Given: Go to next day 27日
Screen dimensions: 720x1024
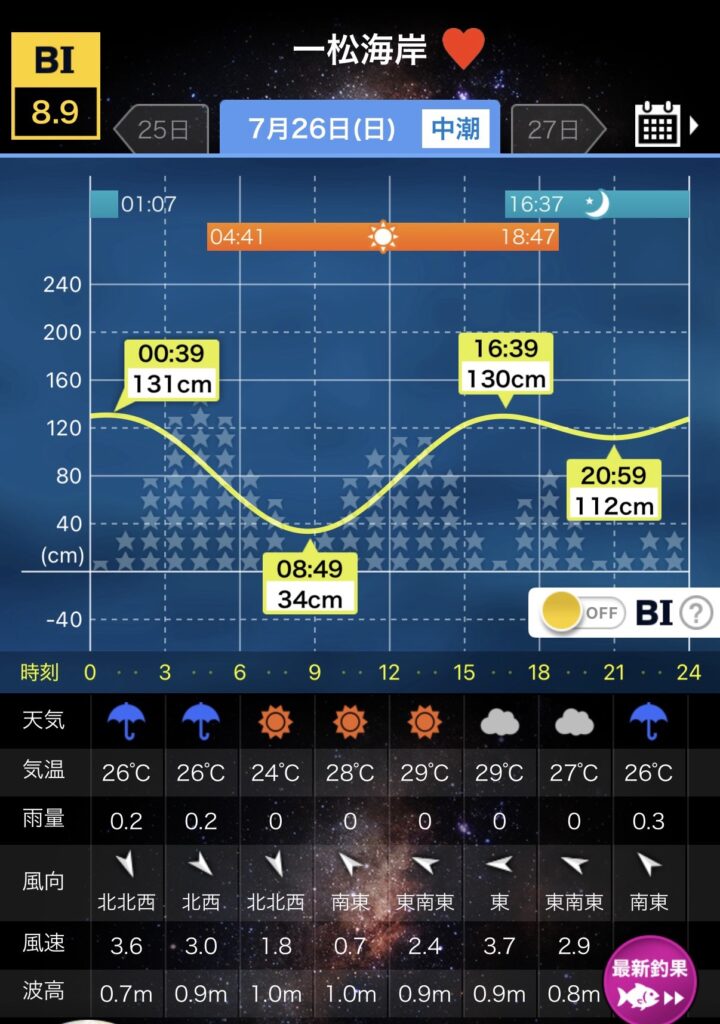Looking at the screenshot, I should coord(557,129).
